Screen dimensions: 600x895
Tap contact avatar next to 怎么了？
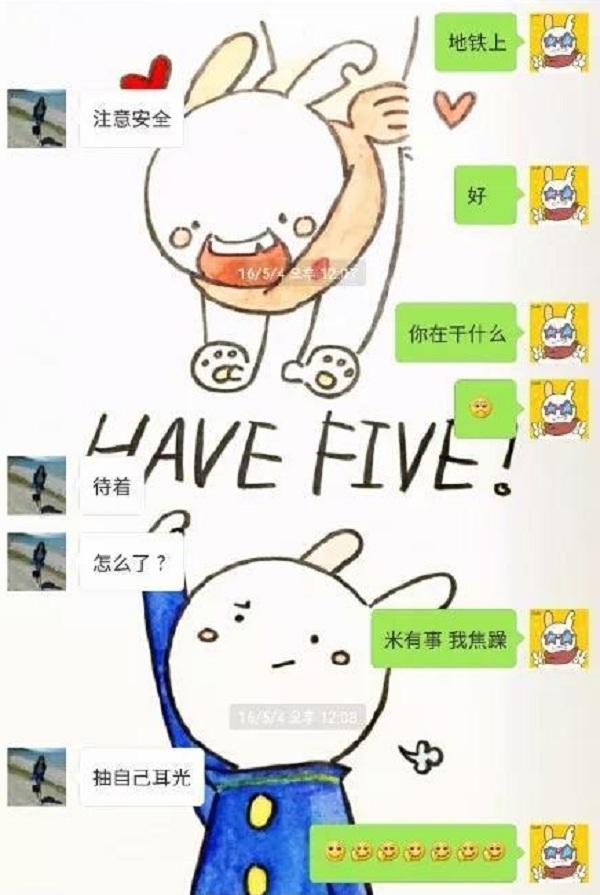click(37, 561)
